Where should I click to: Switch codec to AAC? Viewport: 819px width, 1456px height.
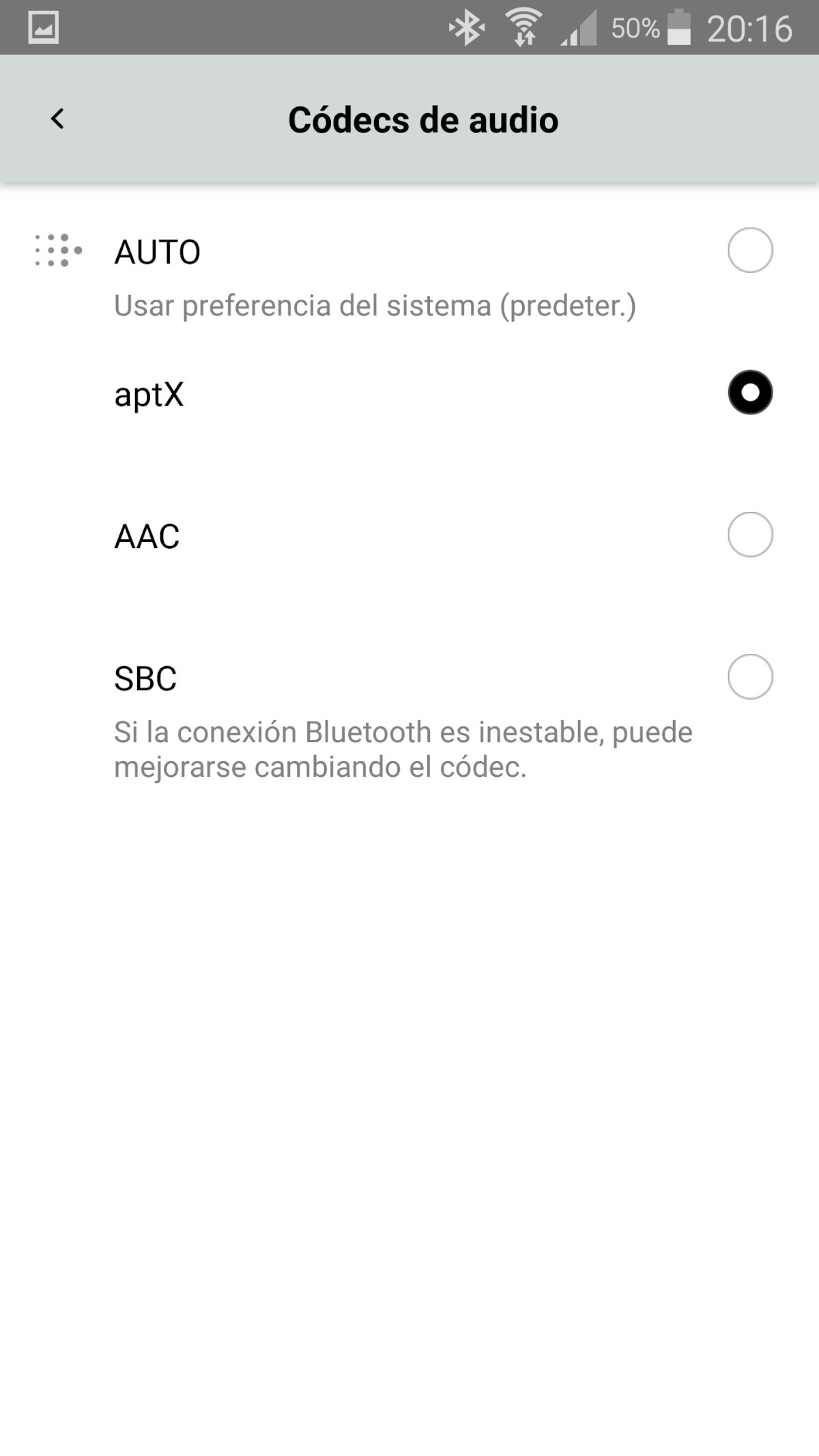coord(749,534)
